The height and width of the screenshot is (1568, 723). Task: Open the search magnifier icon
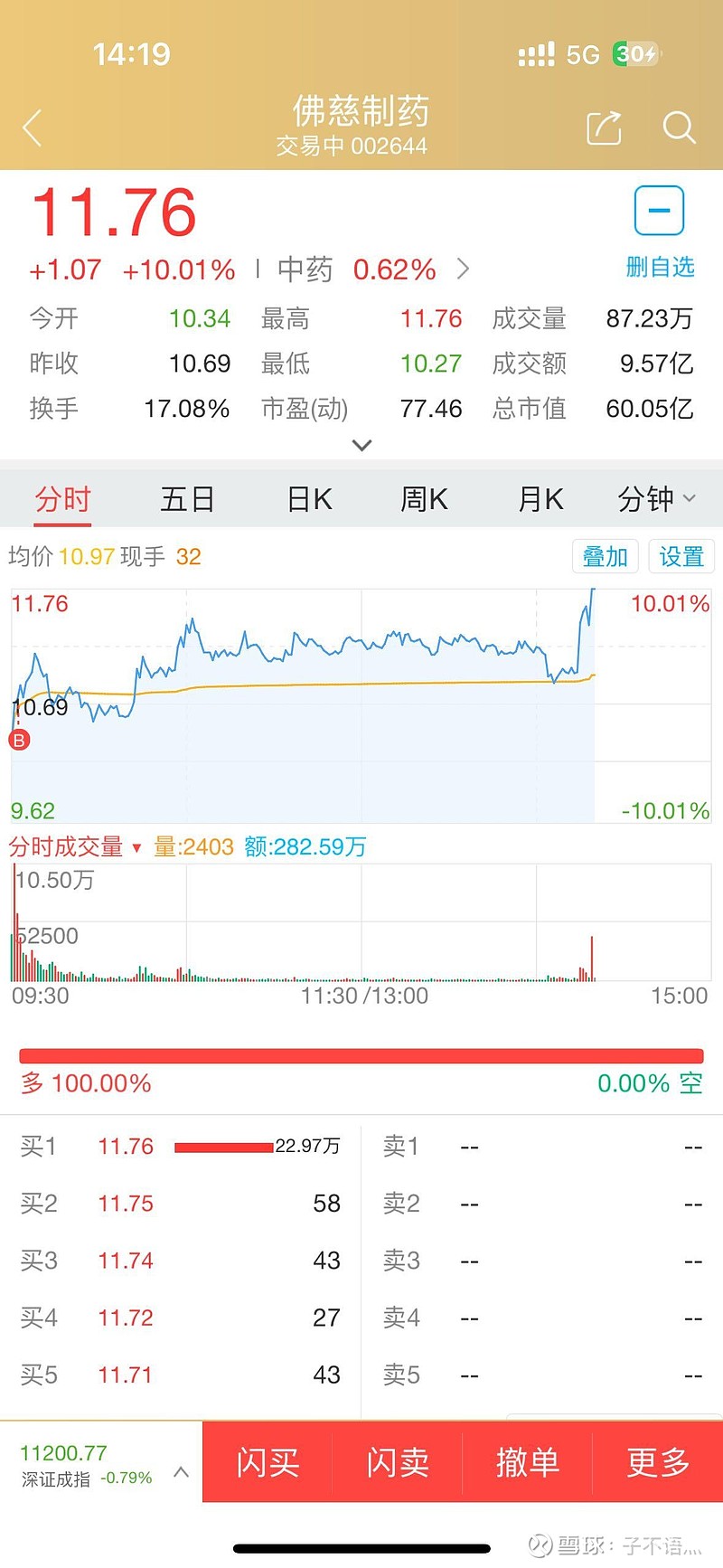(x=679, y=128)
